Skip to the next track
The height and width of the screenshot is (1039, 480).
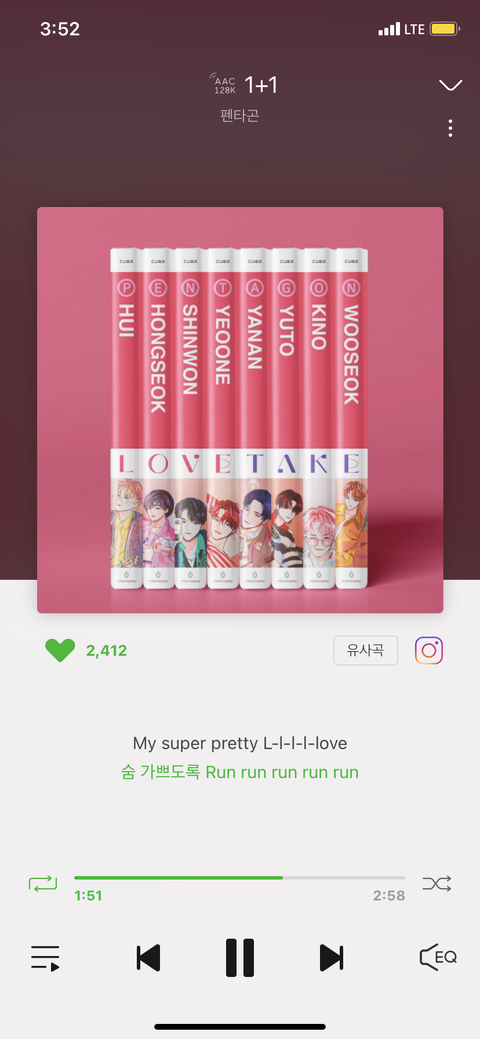click(331, 958)
